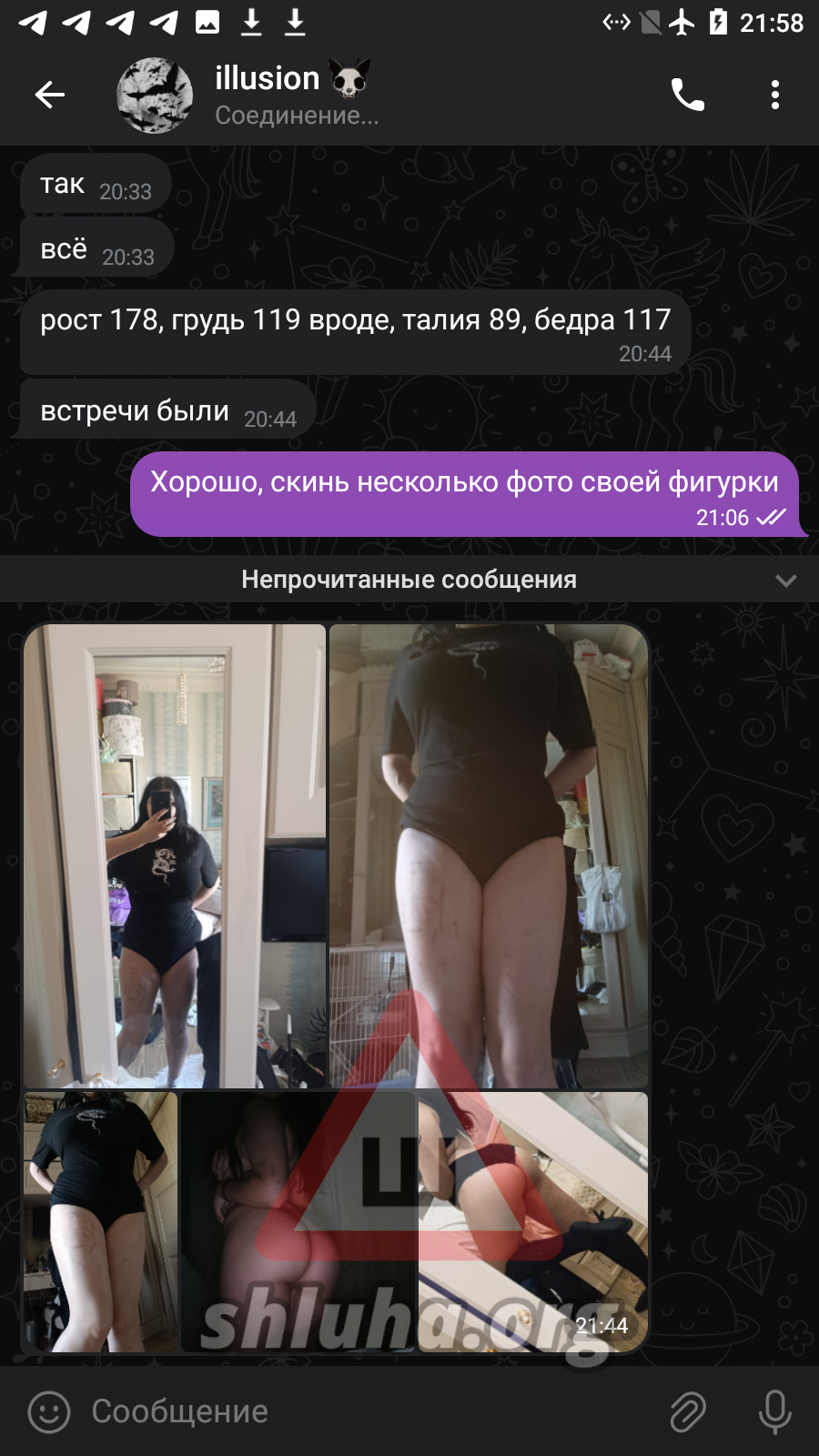Open the emoji picker

(x=49, y=1411)
